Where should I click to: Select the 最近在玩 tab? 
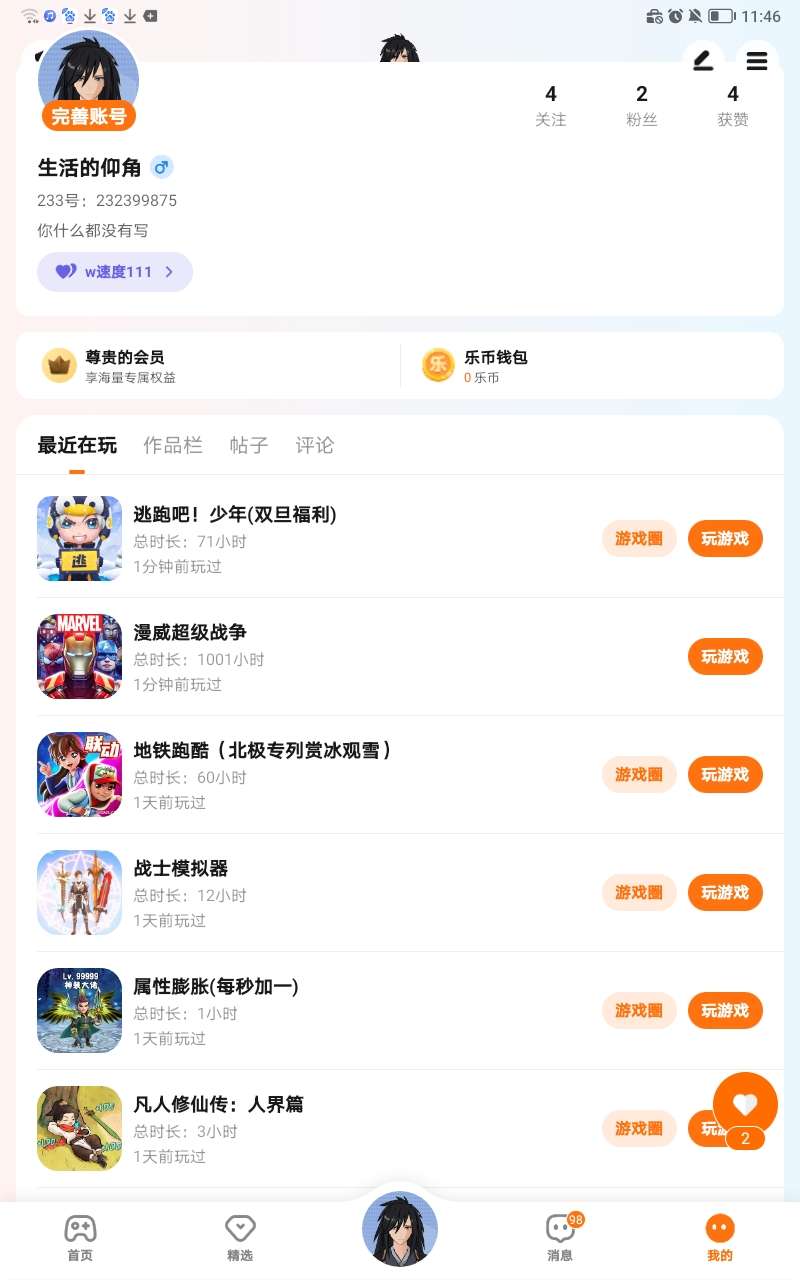[x=77, y=445]
